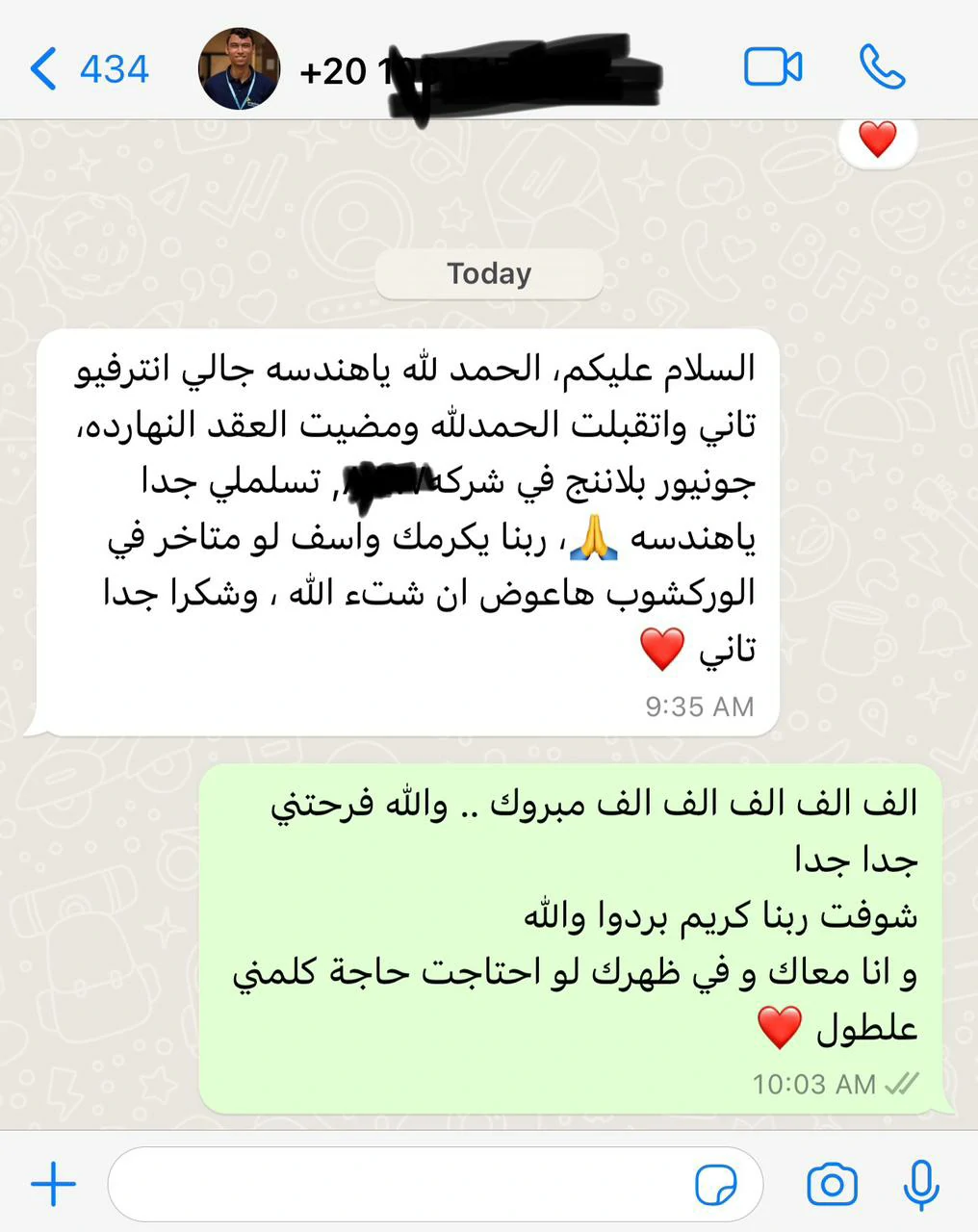The height and width of the screenshot is (1232, 978).
Task: Start a voice call
Action: 882,67
